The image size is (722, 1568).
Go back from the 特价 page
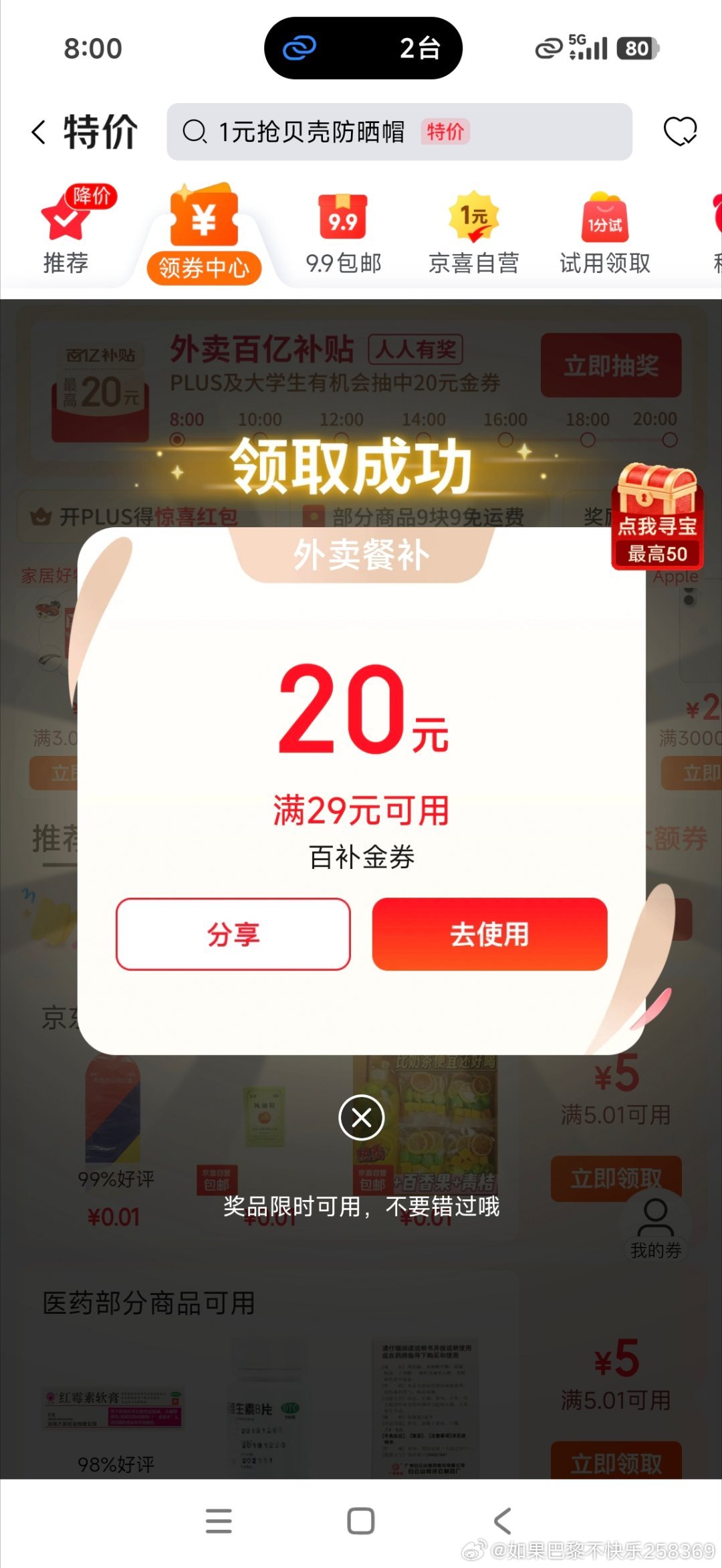pyautogui.click(x=39, y=132)
